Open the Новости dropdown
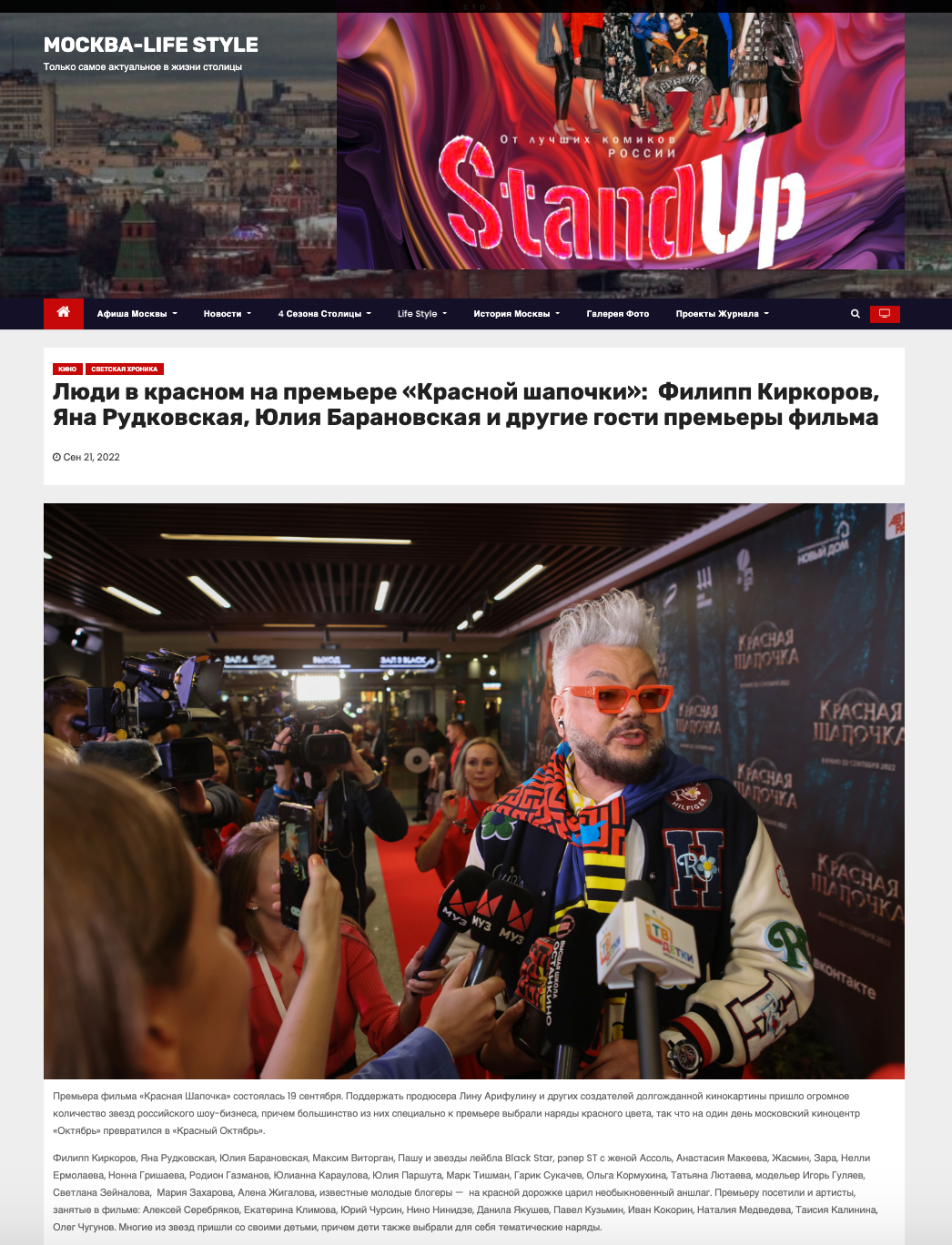This screenshot has height=1245, width=952. tap(227, 314)
